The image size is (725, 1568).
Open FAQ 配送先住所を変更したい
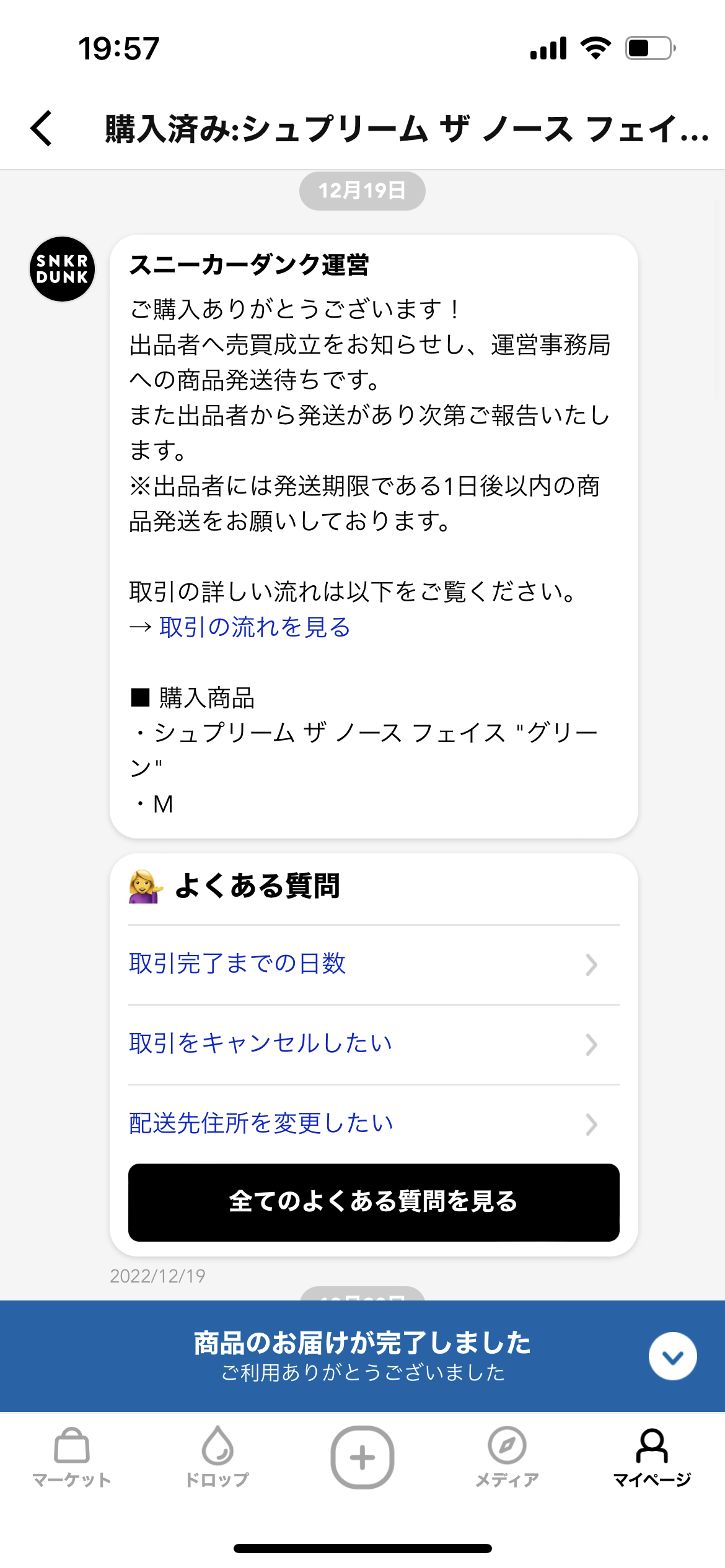click(x=374, y=1123)
